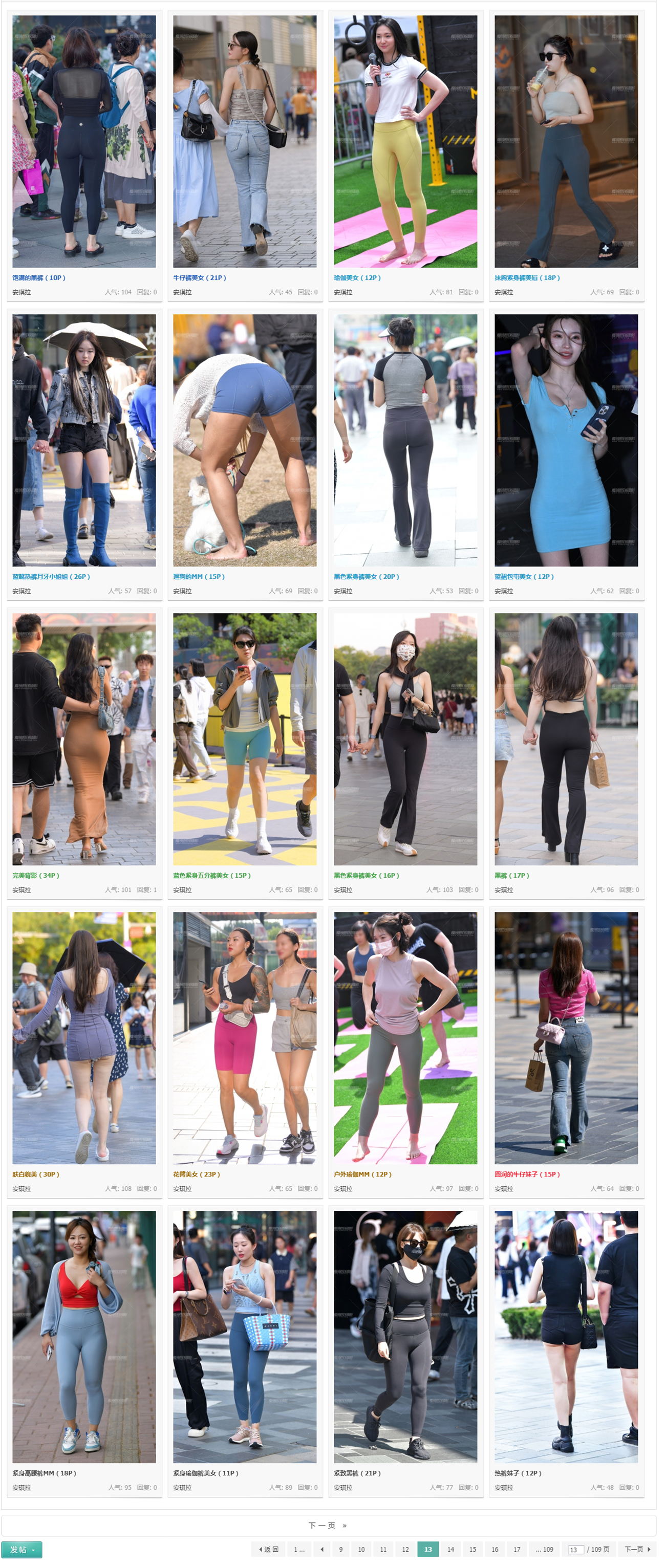Go to page 14
The image size is (666, 1568).
(x=450, y=1549)
